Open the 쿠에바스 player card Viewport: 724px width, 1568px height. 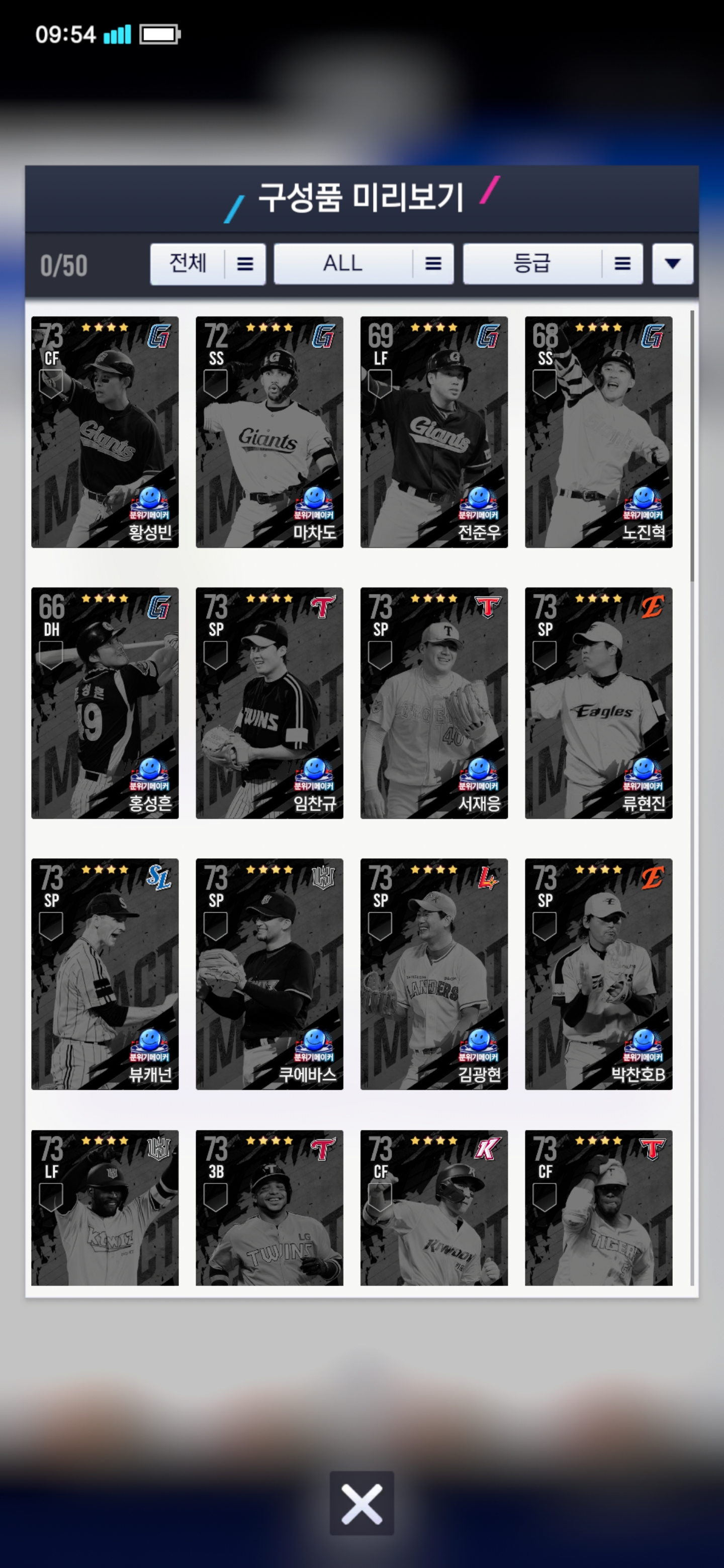pos(269,973)
